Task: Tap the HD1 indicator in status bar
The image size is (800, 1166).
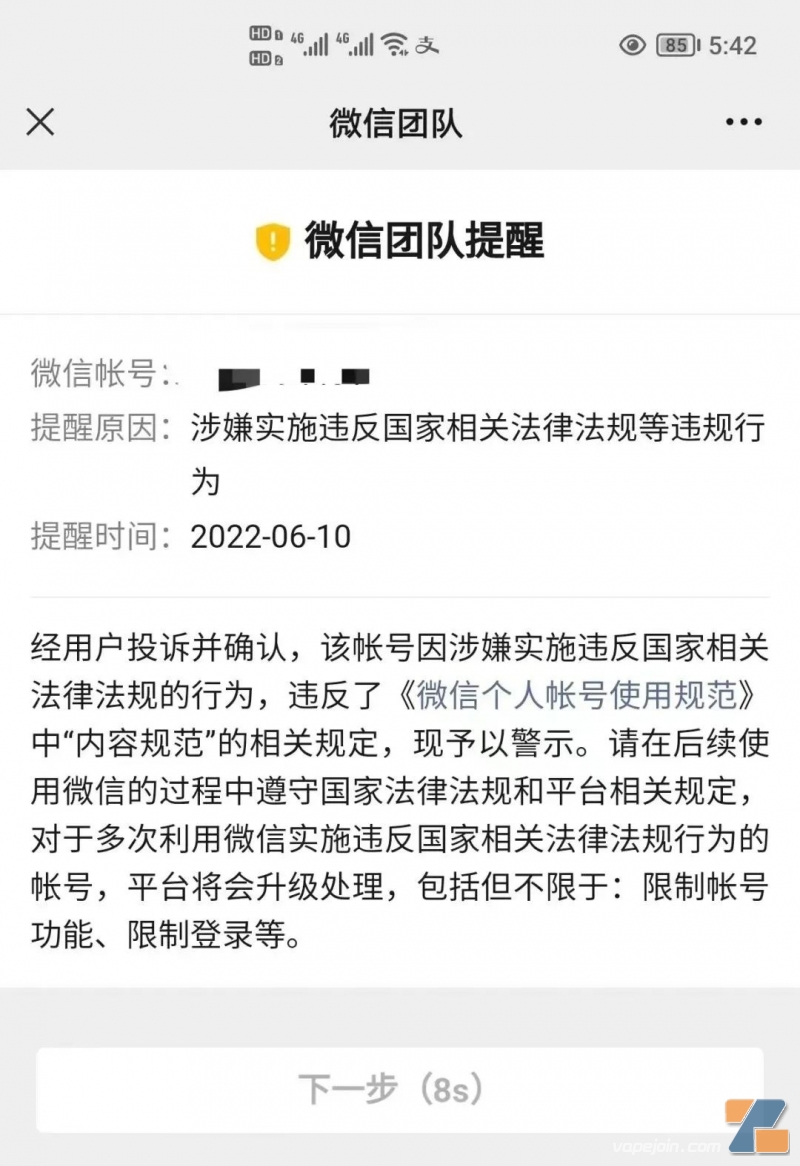Action: tap(260, 33)
